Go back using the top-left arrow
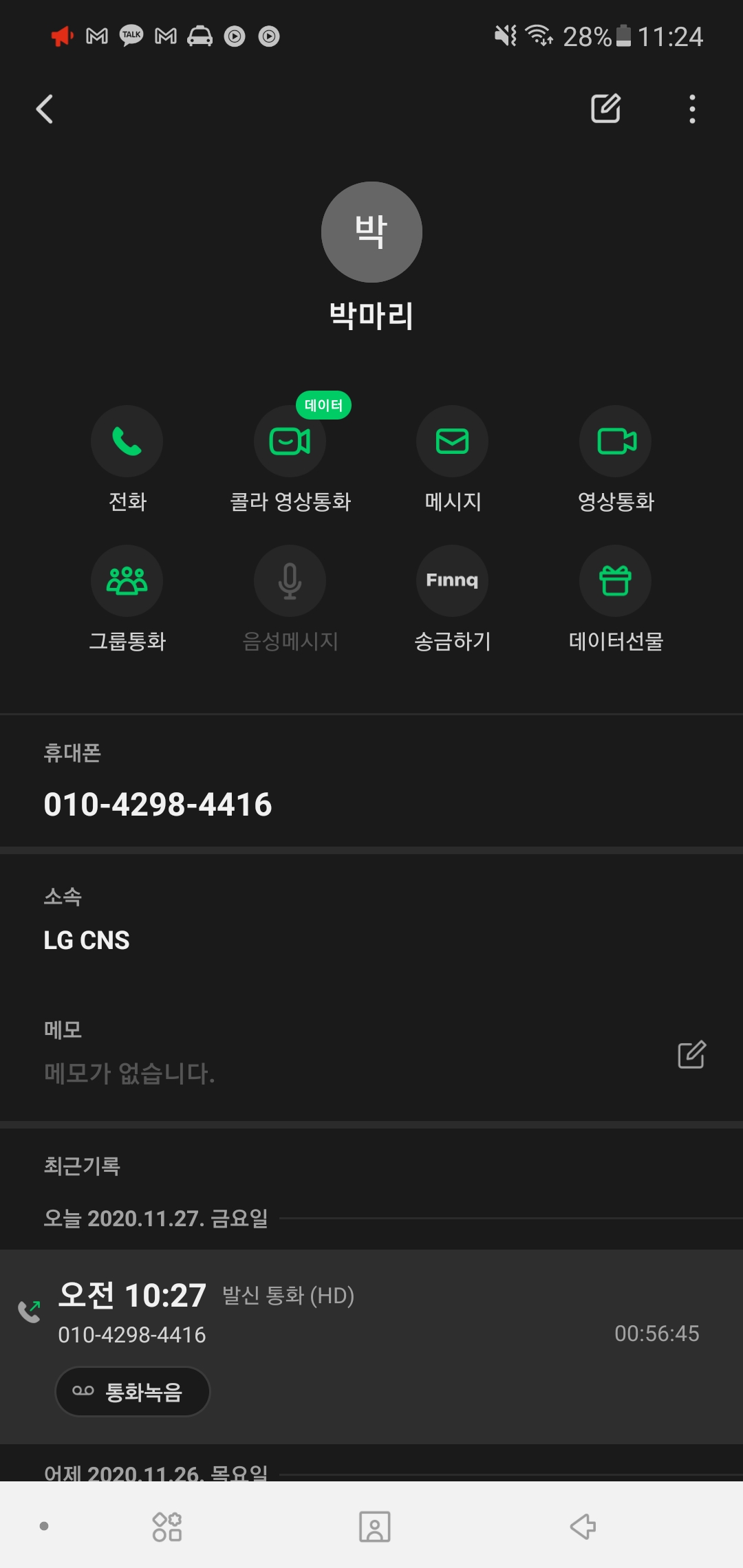This screenshot has width=743, height=1568. click(x=45, y=109)
